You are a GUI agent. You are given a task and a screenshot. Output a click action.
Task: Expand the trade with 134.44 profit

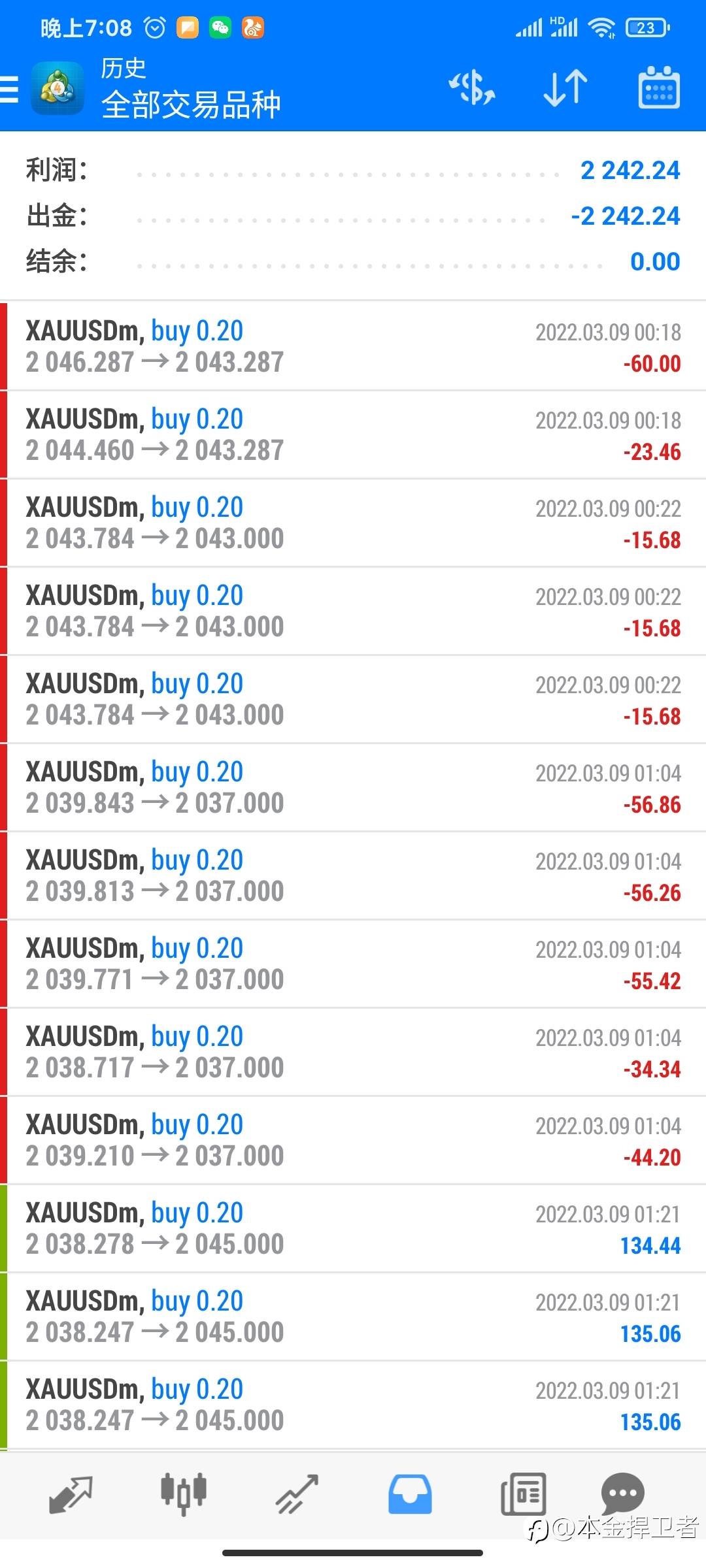coord(353,1228)
